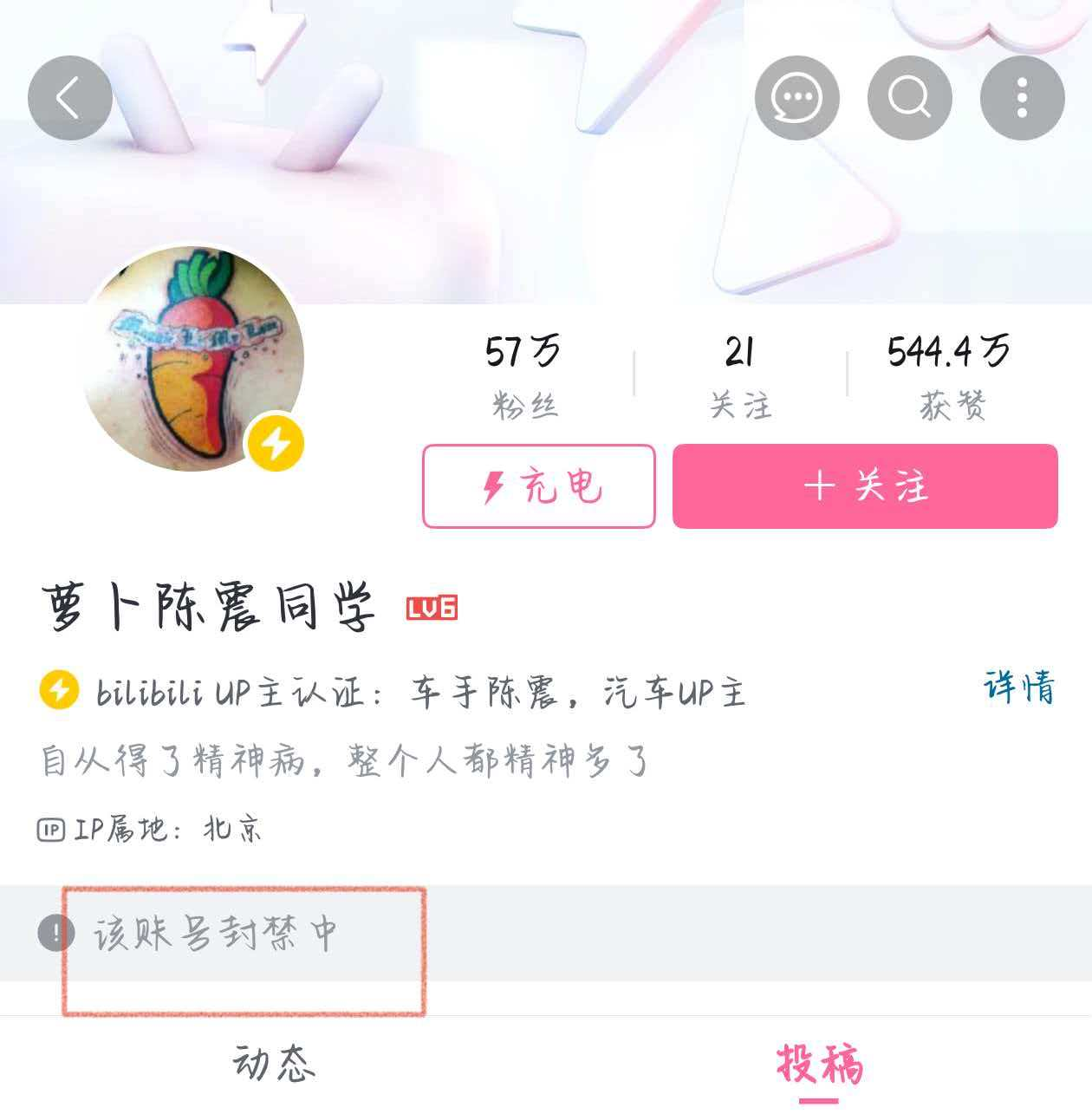Open the private message chat icon
The width and height of the screenshot is (1092, 1114).
tap(796, 98)
